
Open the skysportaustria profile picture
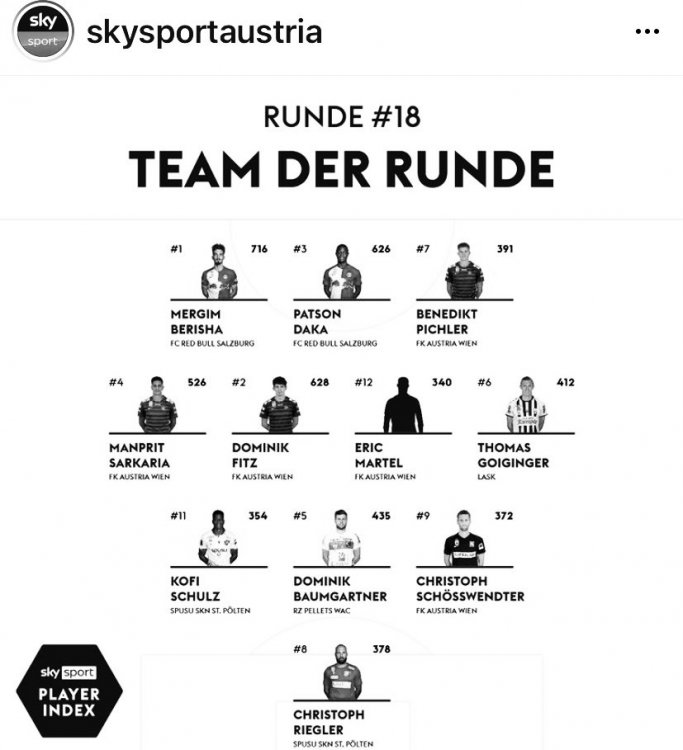(x=42, y=32)
